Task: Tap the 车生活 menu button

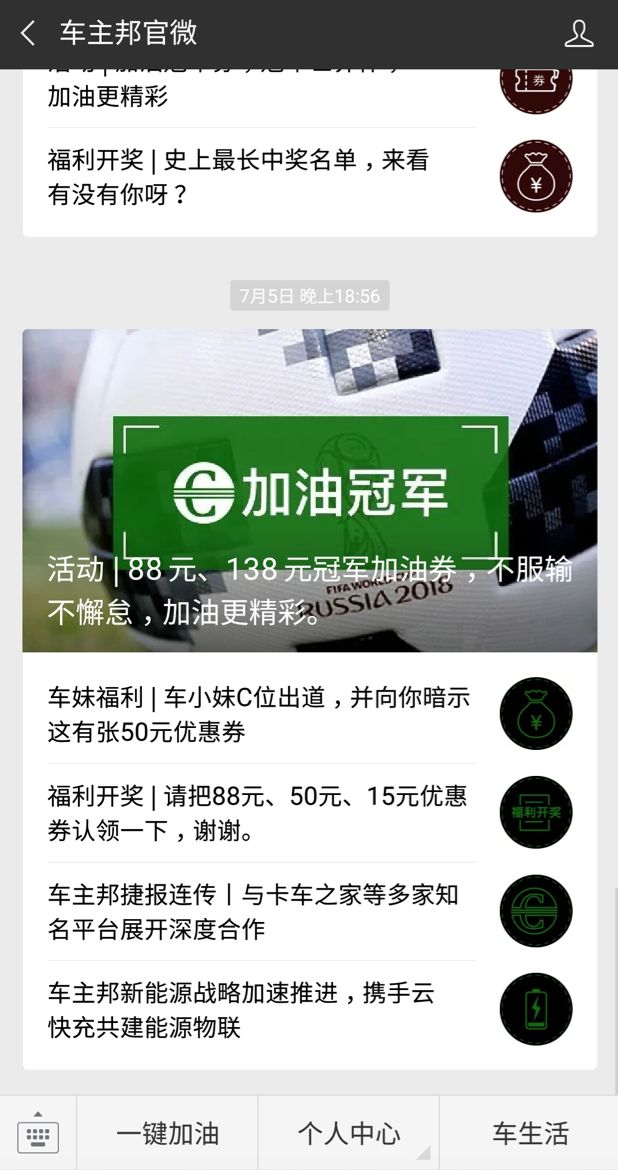Action: coord(529,1133)
